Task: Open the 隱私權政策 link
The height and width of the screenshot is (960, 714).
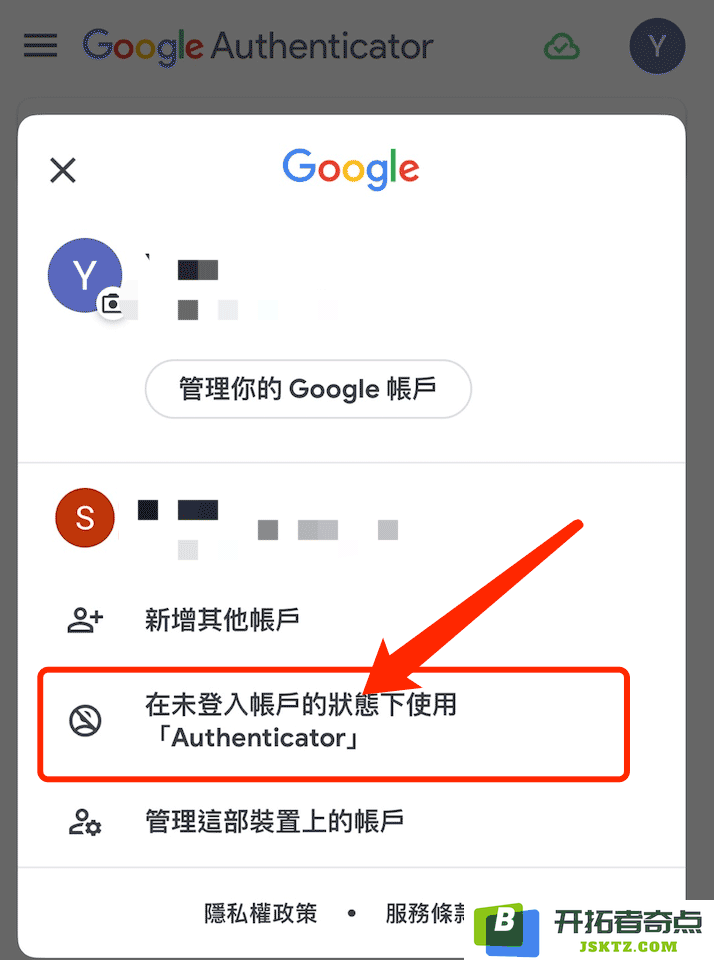Action: pyautogui.click(x=260, y=912)
